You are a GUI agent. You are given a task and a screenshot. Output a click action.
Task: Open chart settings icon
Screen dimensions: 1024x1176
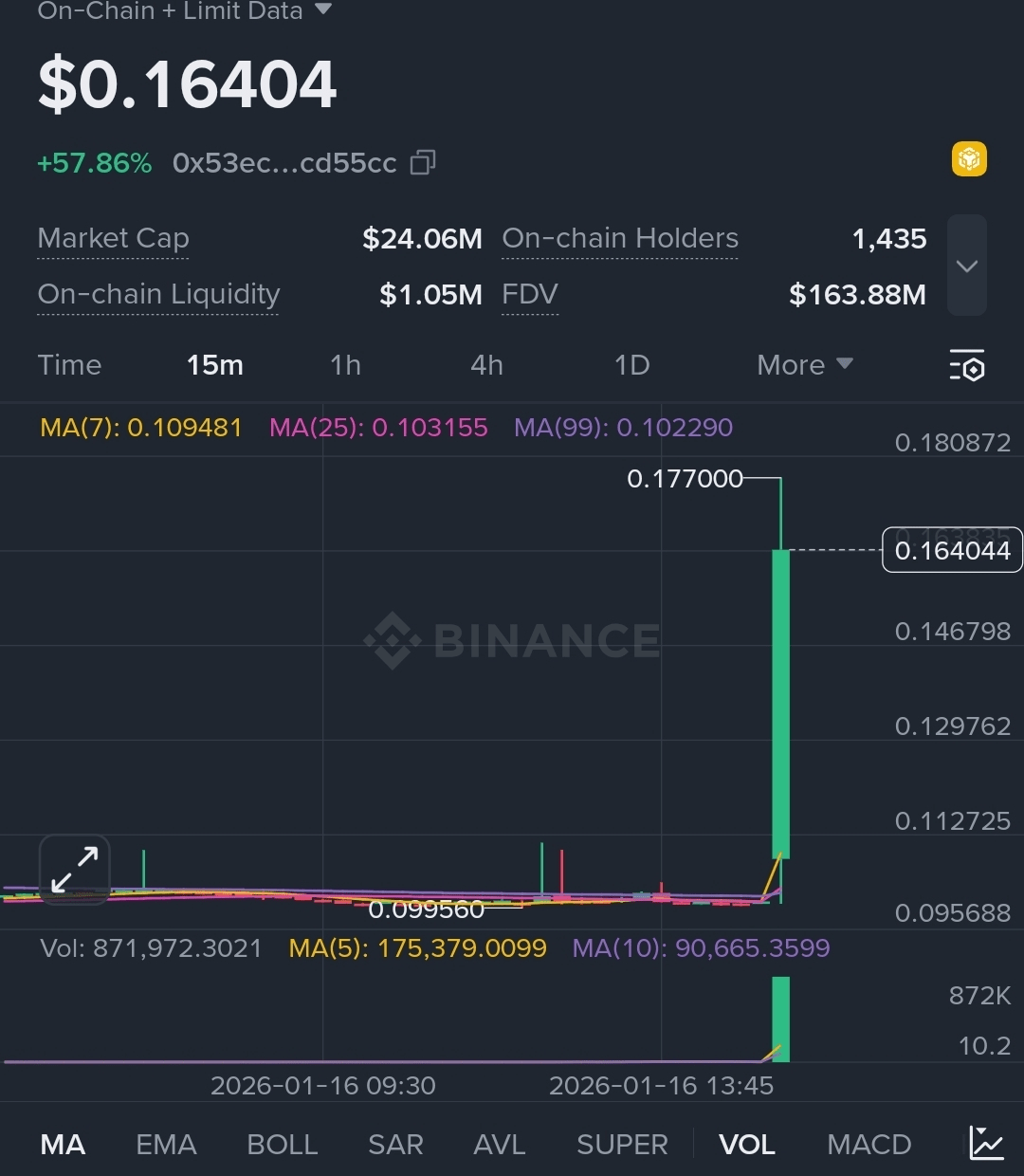(x=967, y=365)
